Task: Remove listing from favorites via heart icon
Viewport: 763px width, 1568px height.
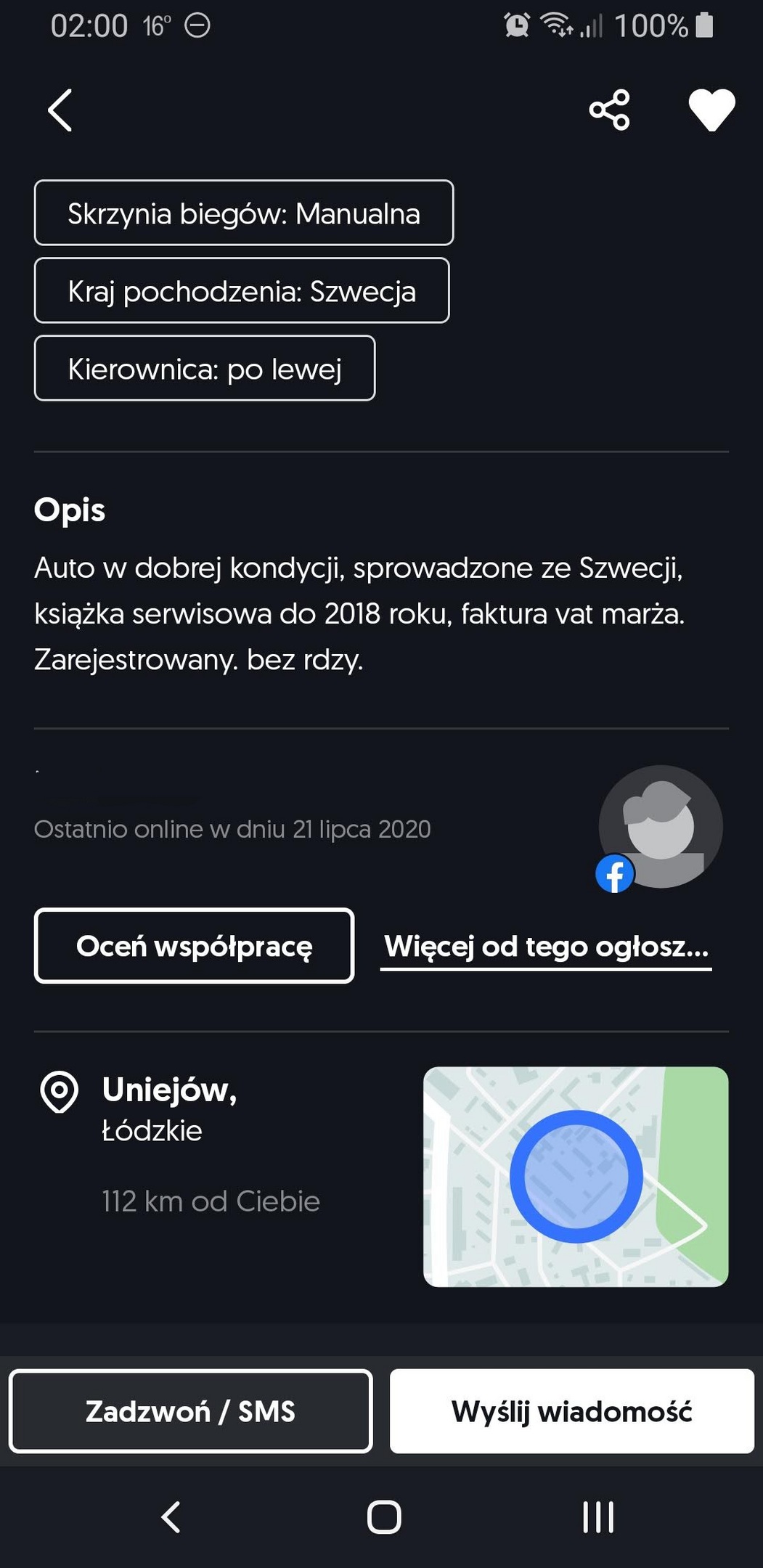Action: tap(711, 110)
